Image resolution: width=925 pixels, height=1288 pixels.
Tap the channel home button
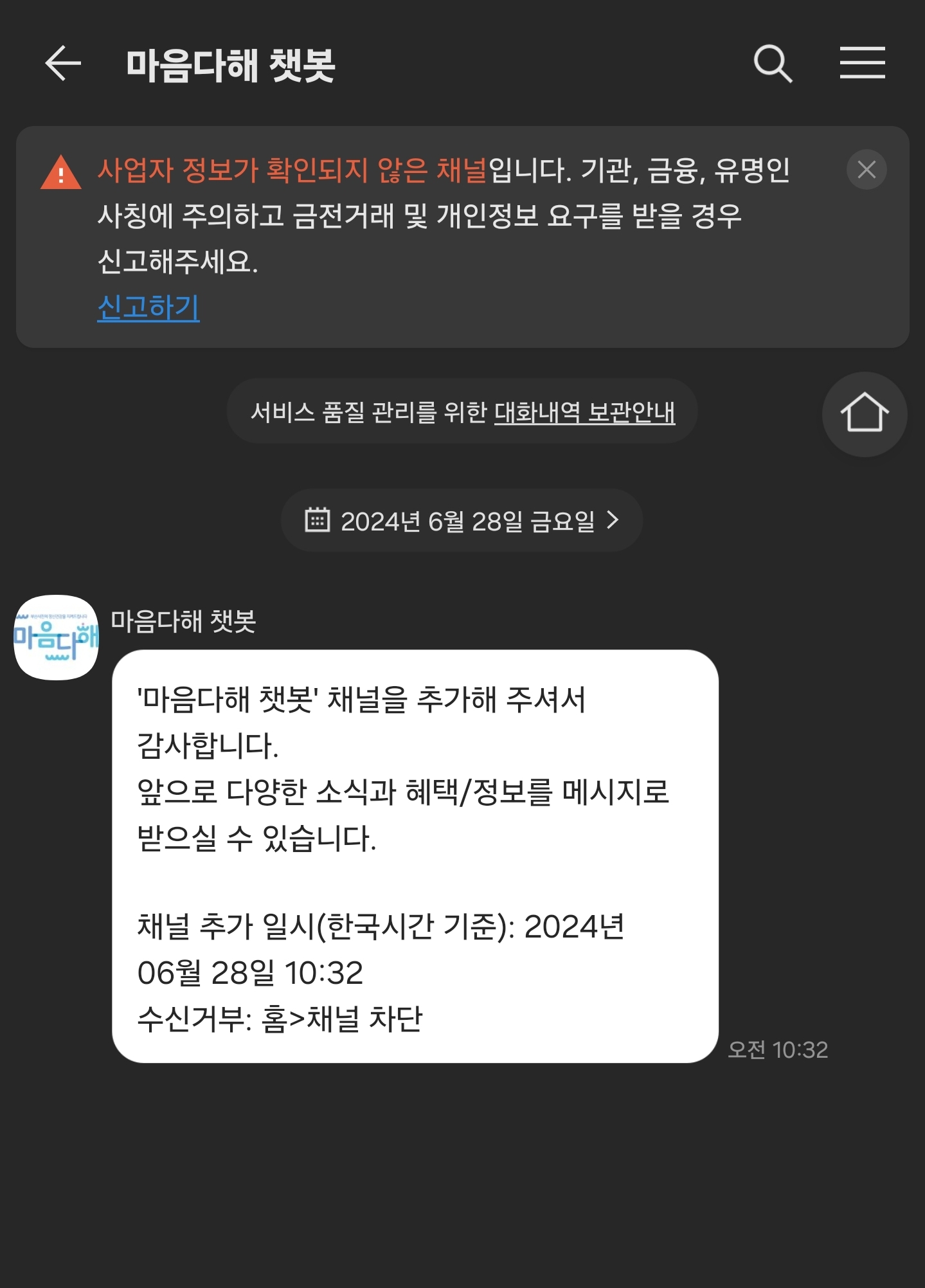click(864, 413)
